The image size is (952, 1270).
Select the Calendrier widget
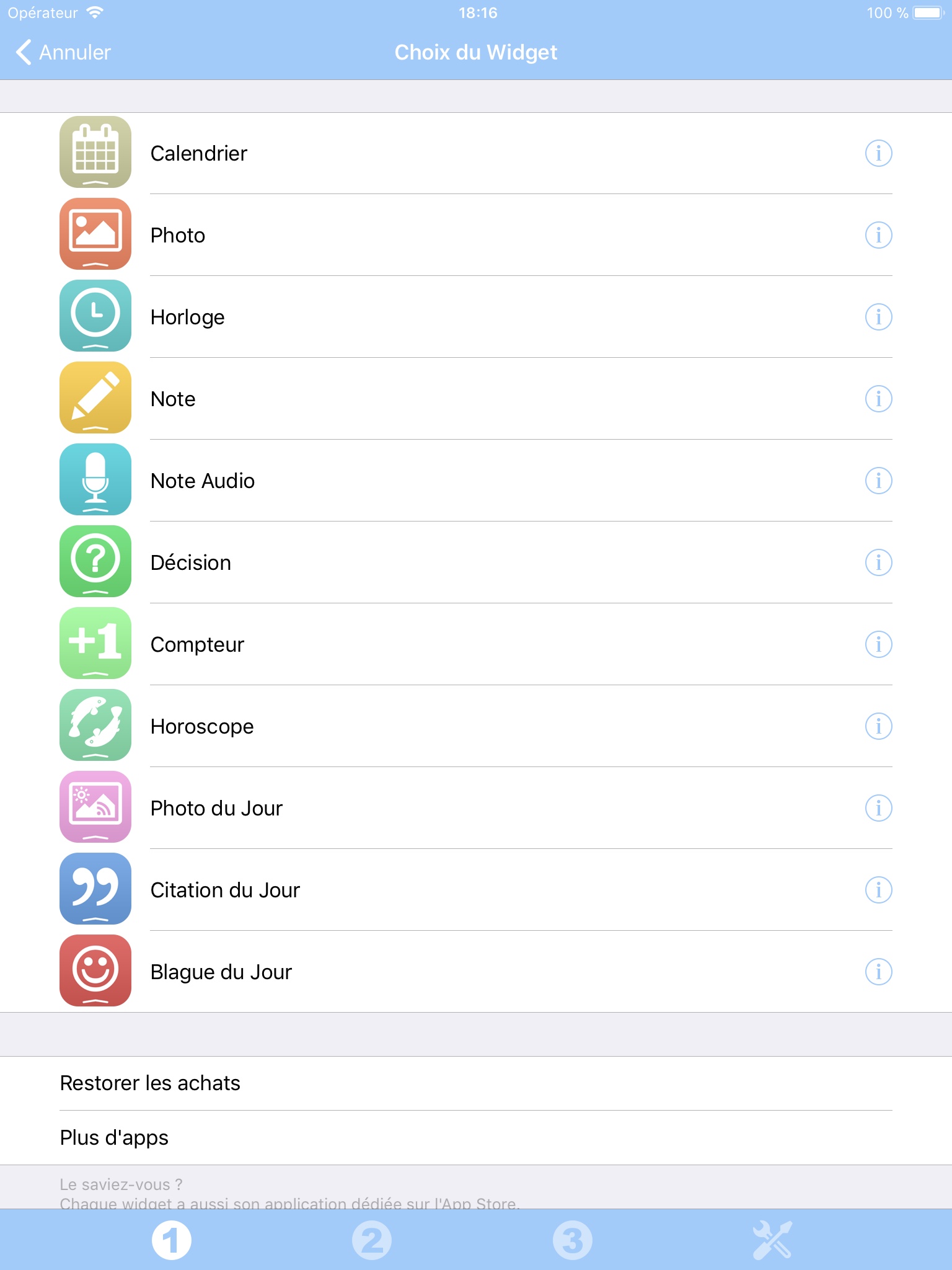point(198,153)
